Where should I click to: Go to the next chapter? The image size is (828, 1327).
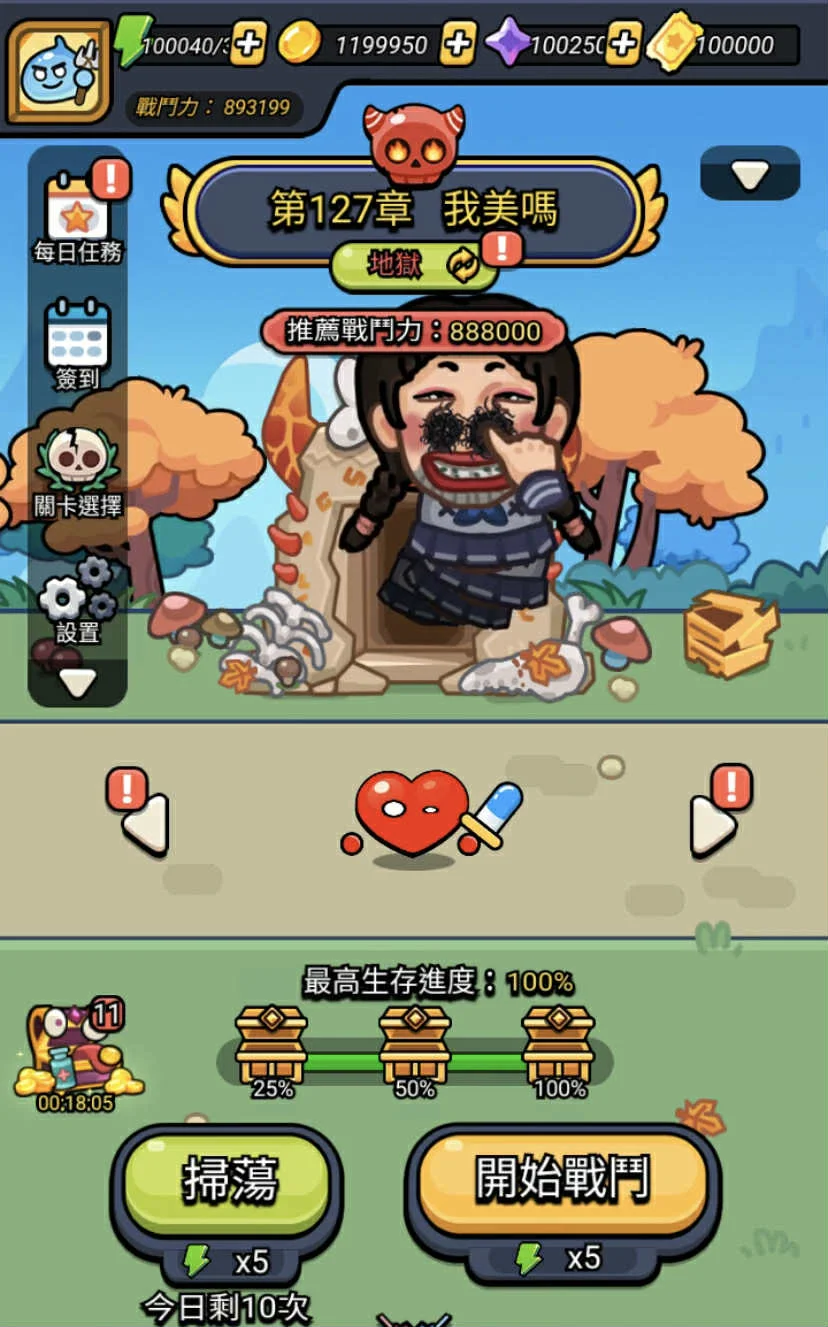pos(712,824)
